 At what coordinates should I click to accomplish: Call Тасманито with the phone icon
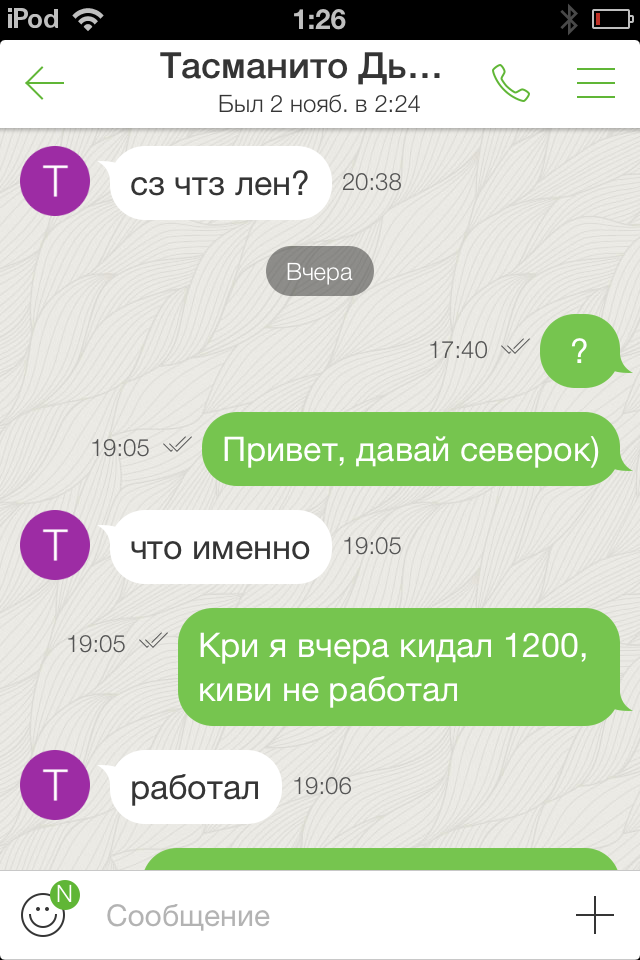pos(510,83)
